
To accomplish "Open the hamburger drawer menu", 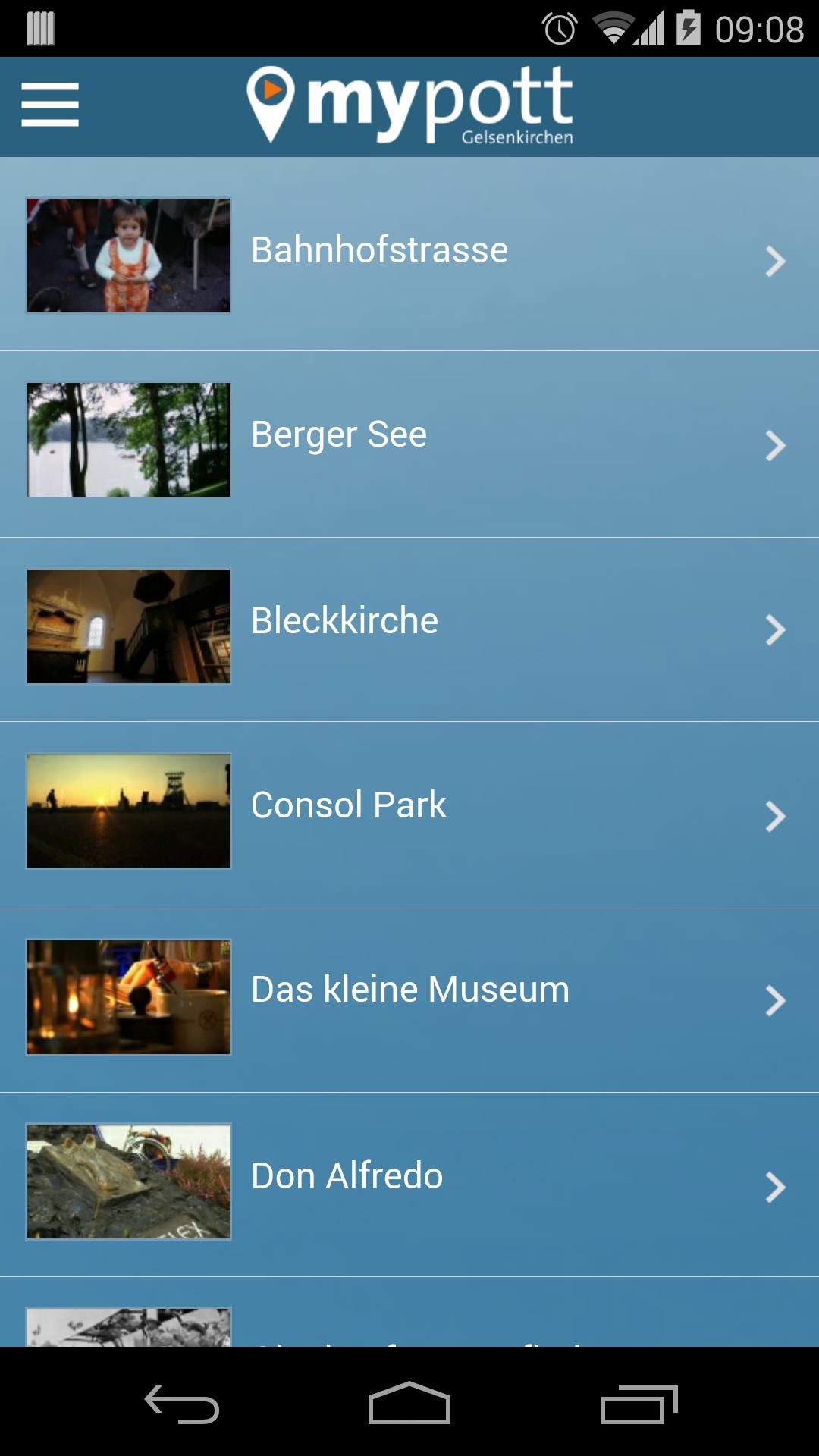I will pos(50,105).
